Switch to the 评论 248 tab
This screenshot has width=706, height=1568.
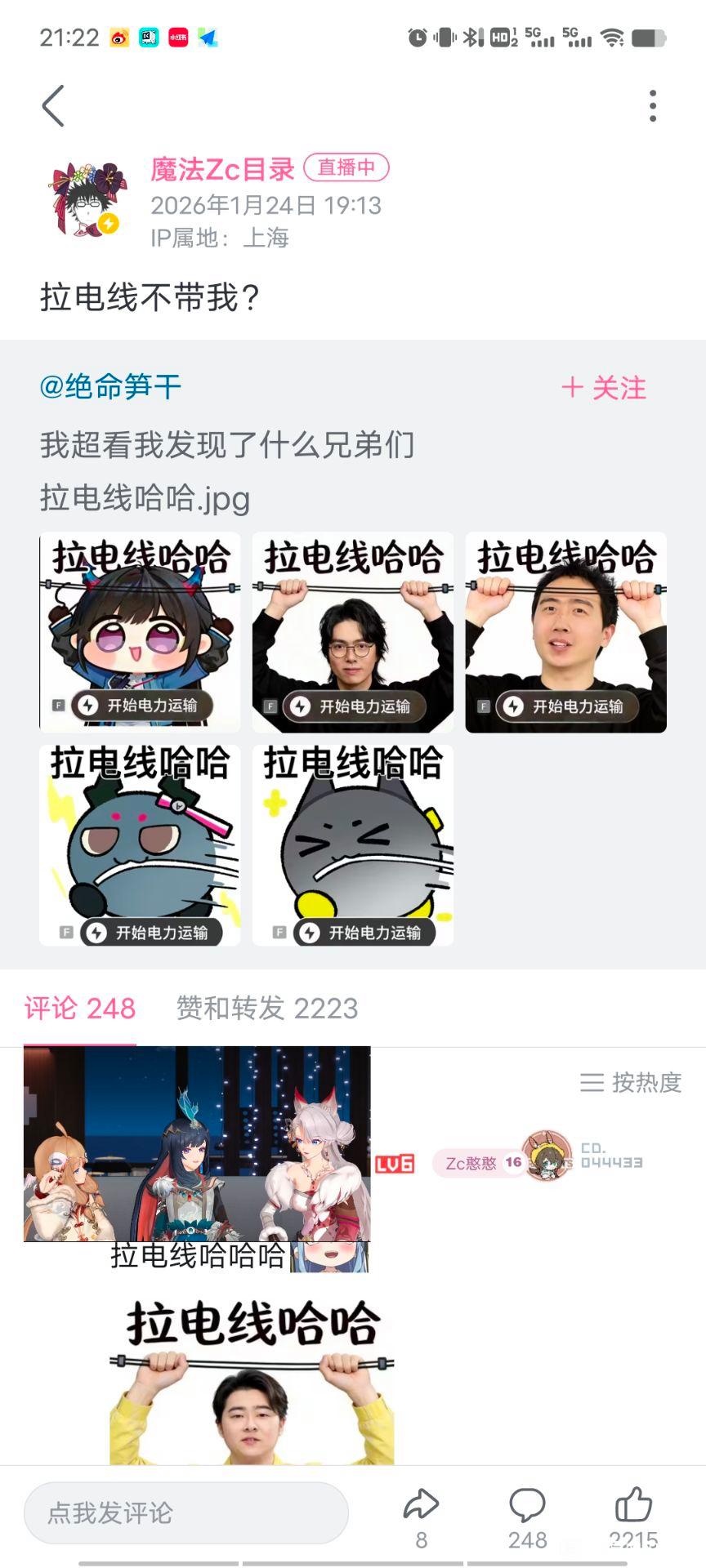click(80, 1009)
